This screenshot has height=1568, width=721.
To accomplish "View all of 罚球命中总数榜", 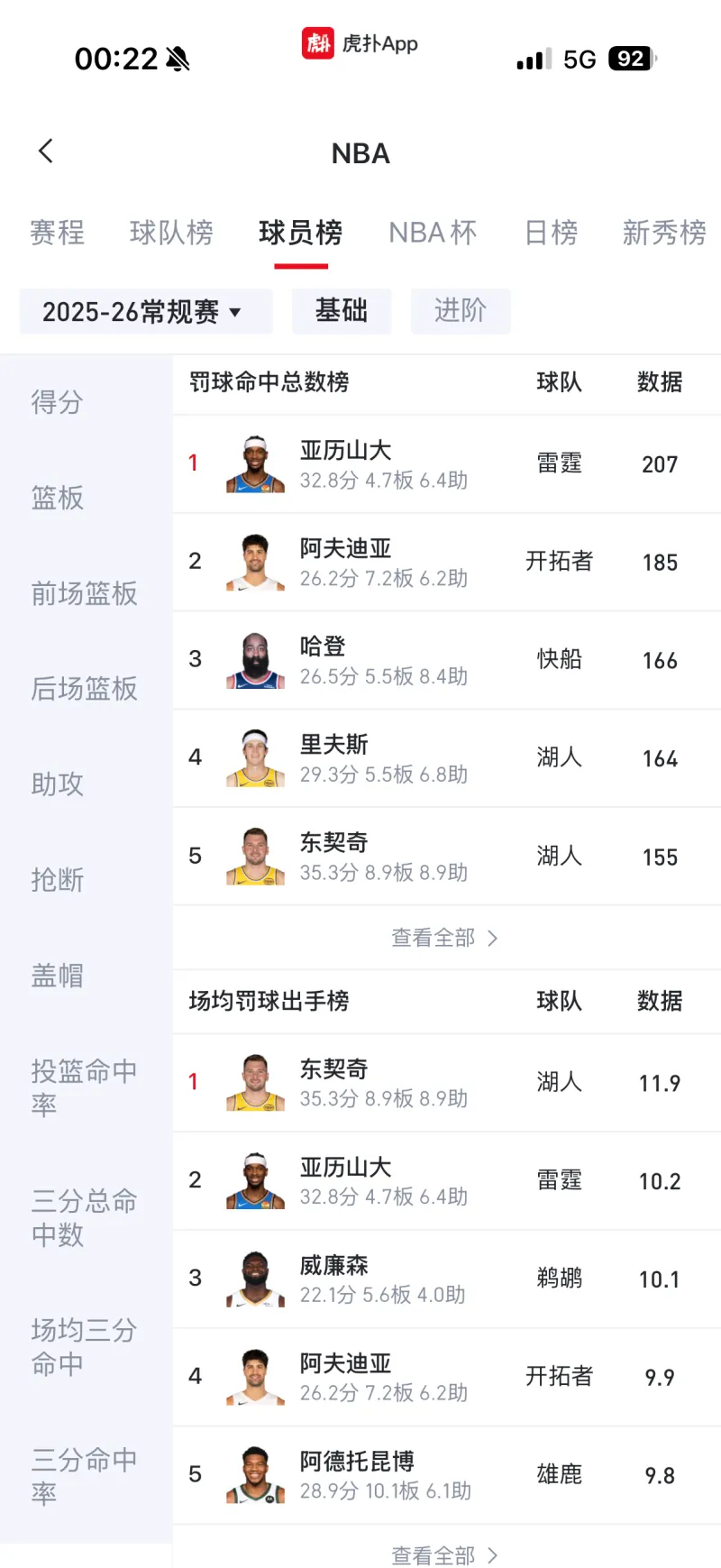I will pos(444,938).
